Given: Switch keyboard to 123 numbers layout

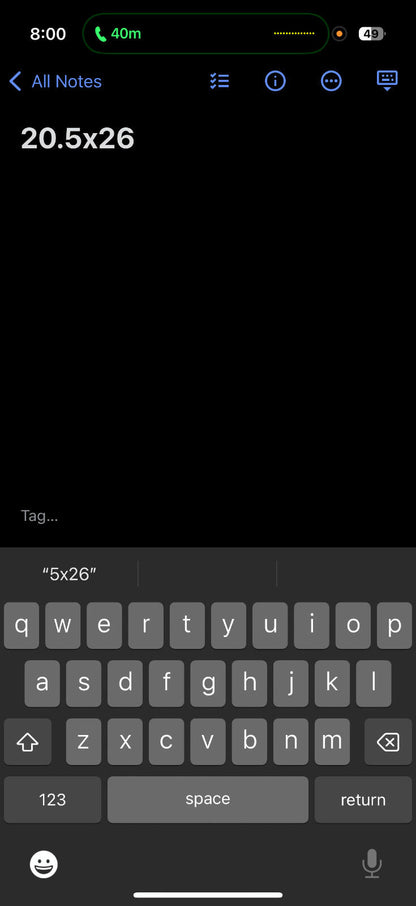Looking at the screenshot, I should pos(53,800).
